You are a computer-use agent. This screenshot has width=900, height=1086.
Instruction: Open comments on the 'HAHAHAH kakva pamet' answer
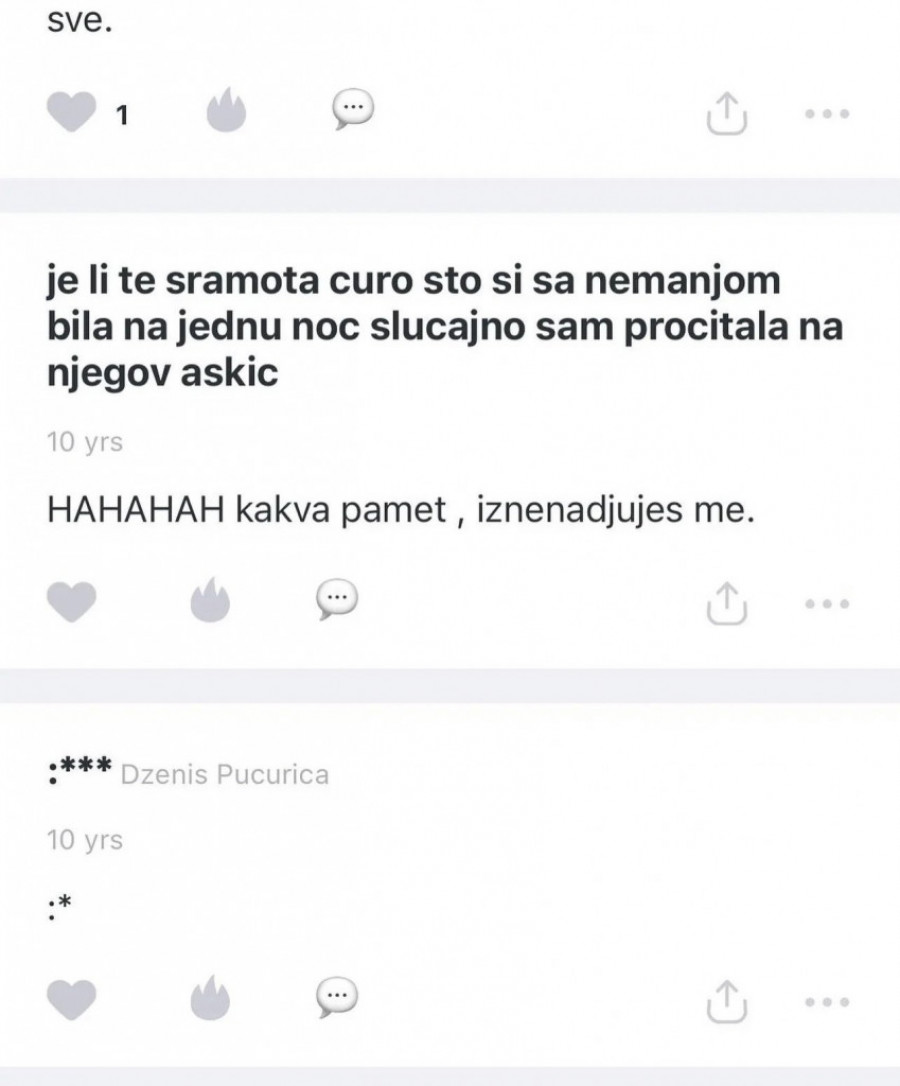click(336, 599)
